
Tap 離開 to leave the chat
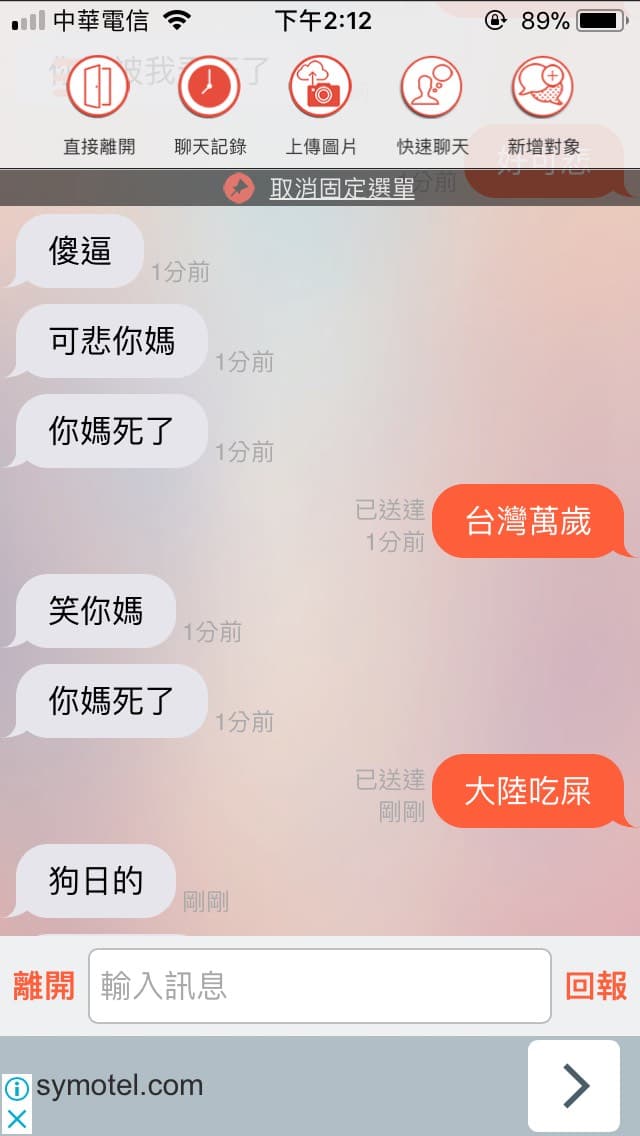coord(43,986)
